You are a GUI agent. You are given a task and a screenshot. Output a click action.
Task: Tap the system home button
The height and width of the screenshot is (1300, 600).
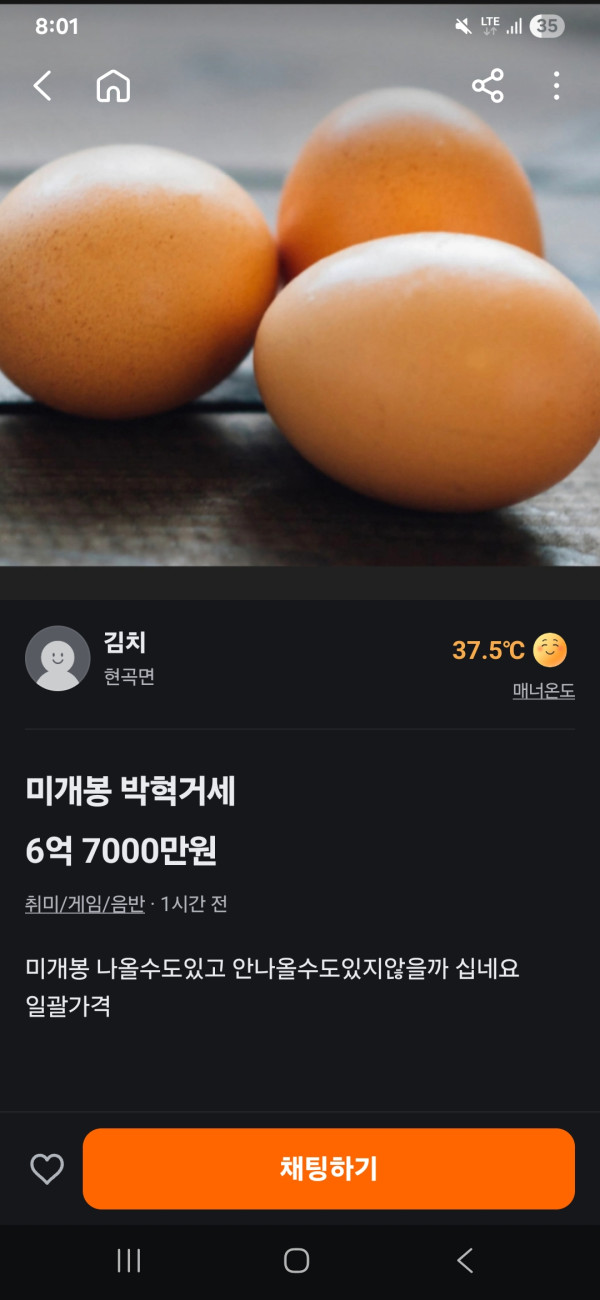297,1261
